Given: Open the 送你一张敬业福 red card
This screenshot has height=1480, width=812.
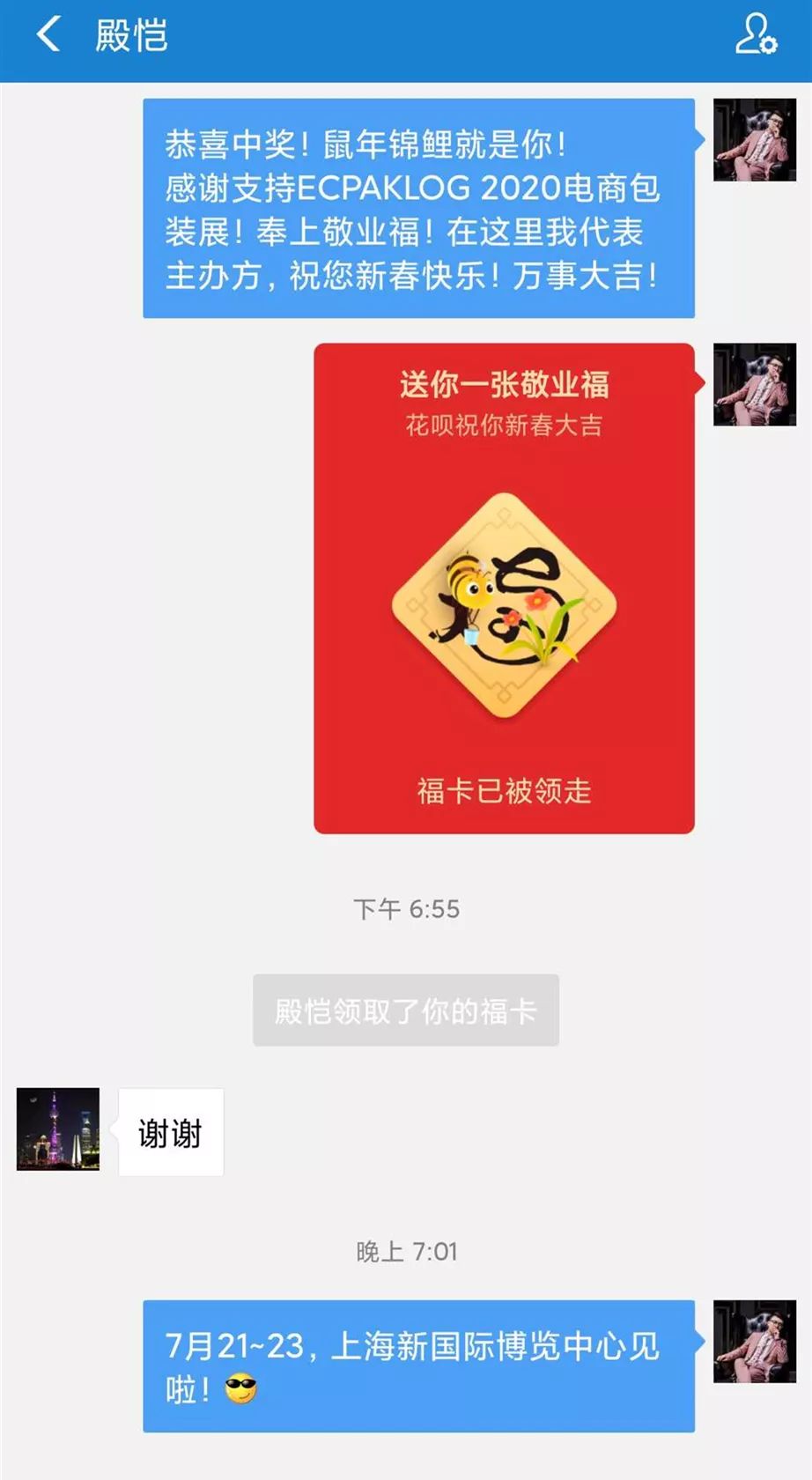Looking at the screenshot, I should (x=504, y=588).
